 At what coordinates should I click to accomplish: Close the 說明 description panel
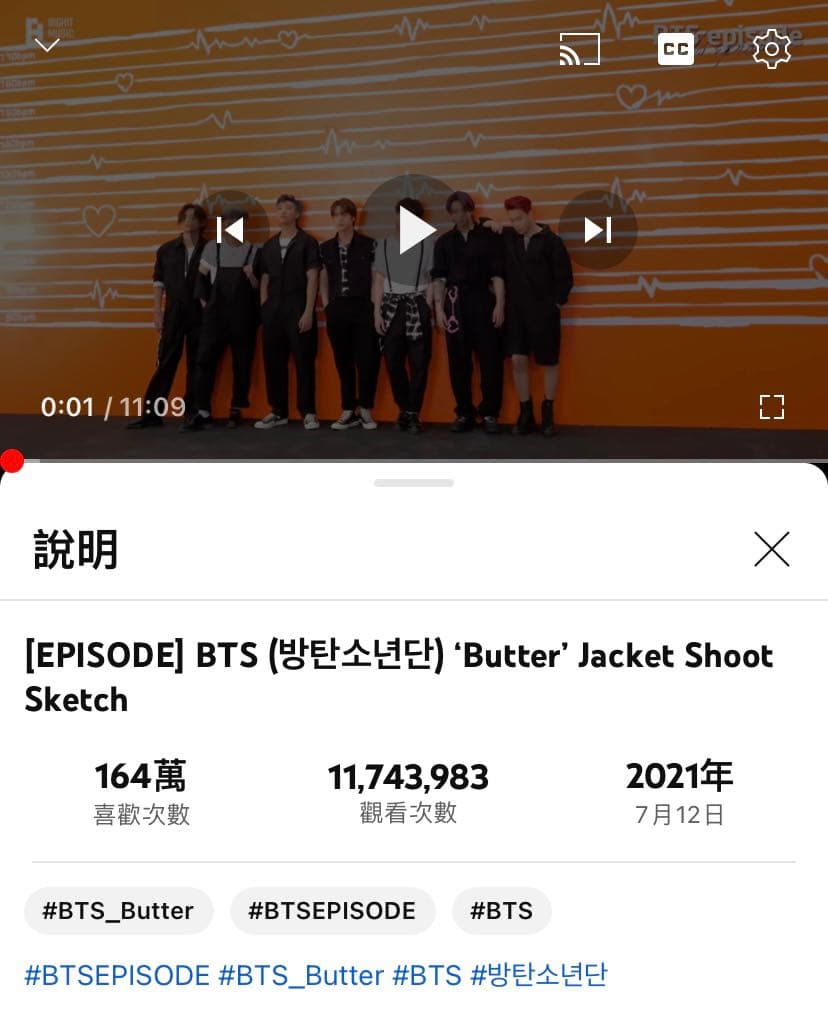click(771, 549)
